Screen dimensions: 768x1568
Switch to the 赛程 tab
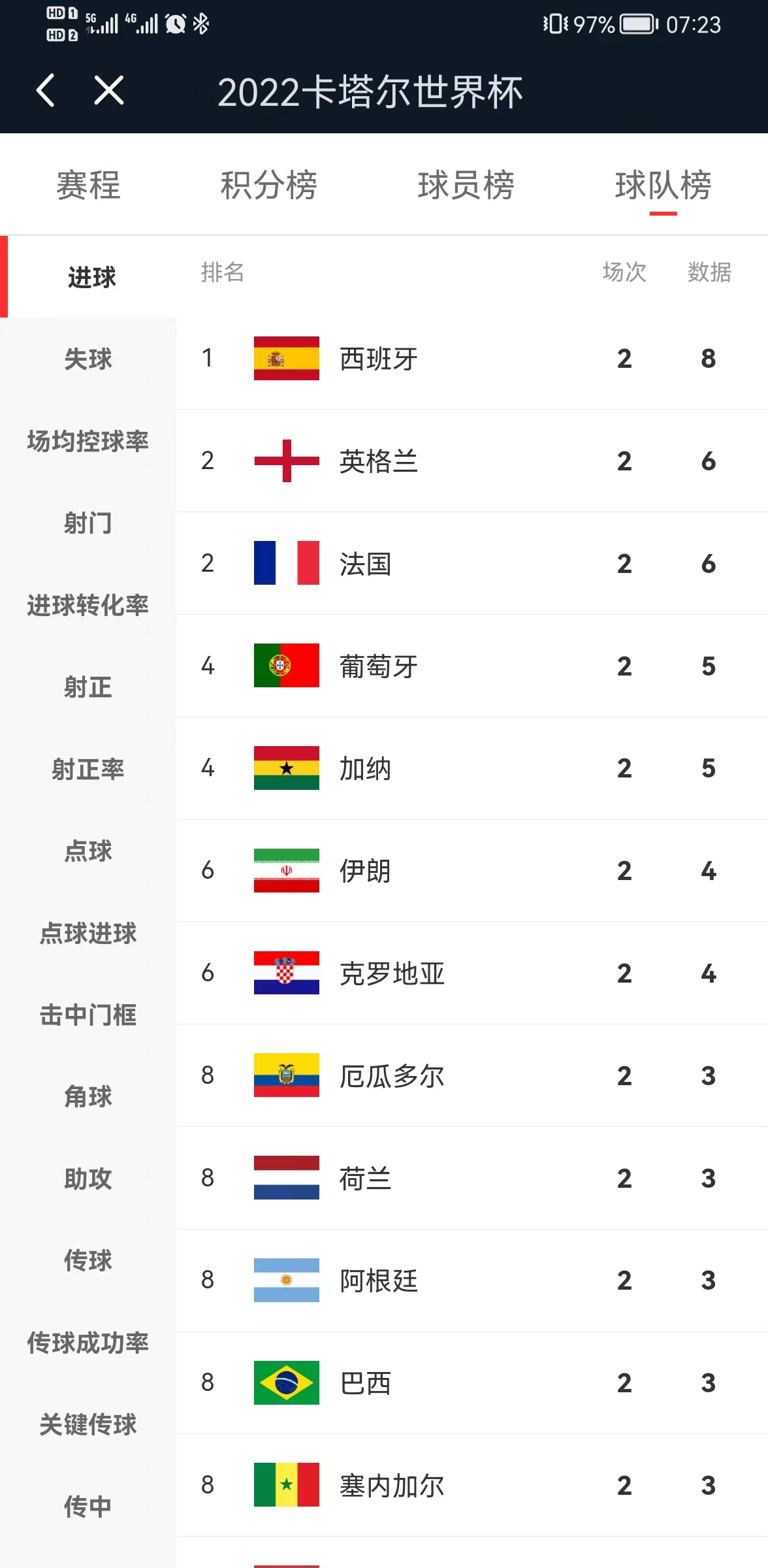click(88, 185)
